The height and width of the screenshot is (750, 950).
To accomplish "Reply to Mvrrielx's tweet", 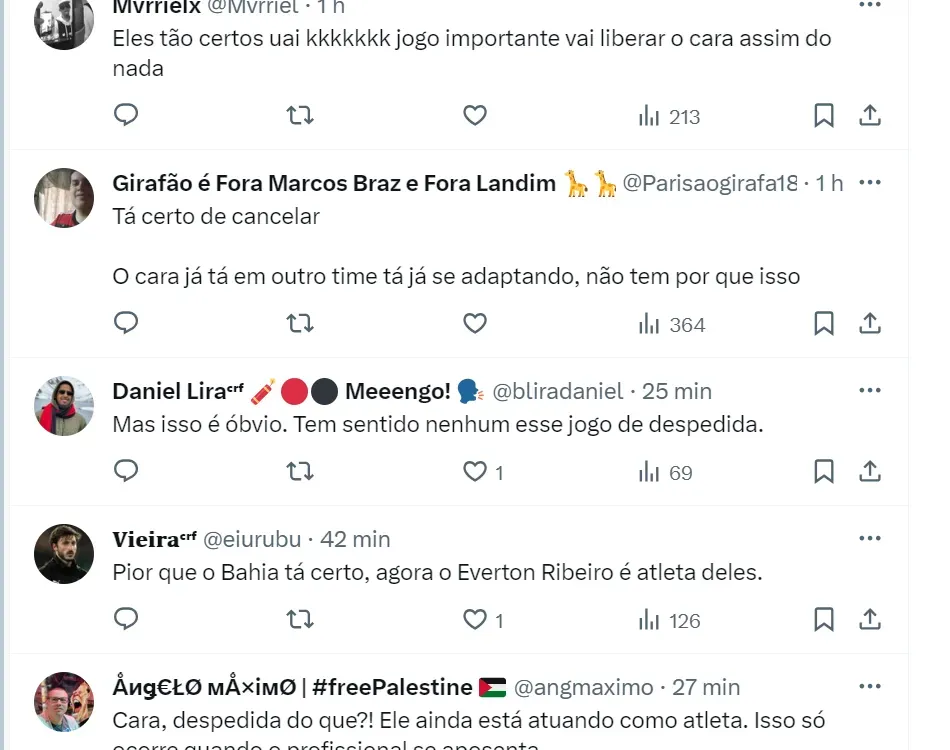I will click(126, 116).
